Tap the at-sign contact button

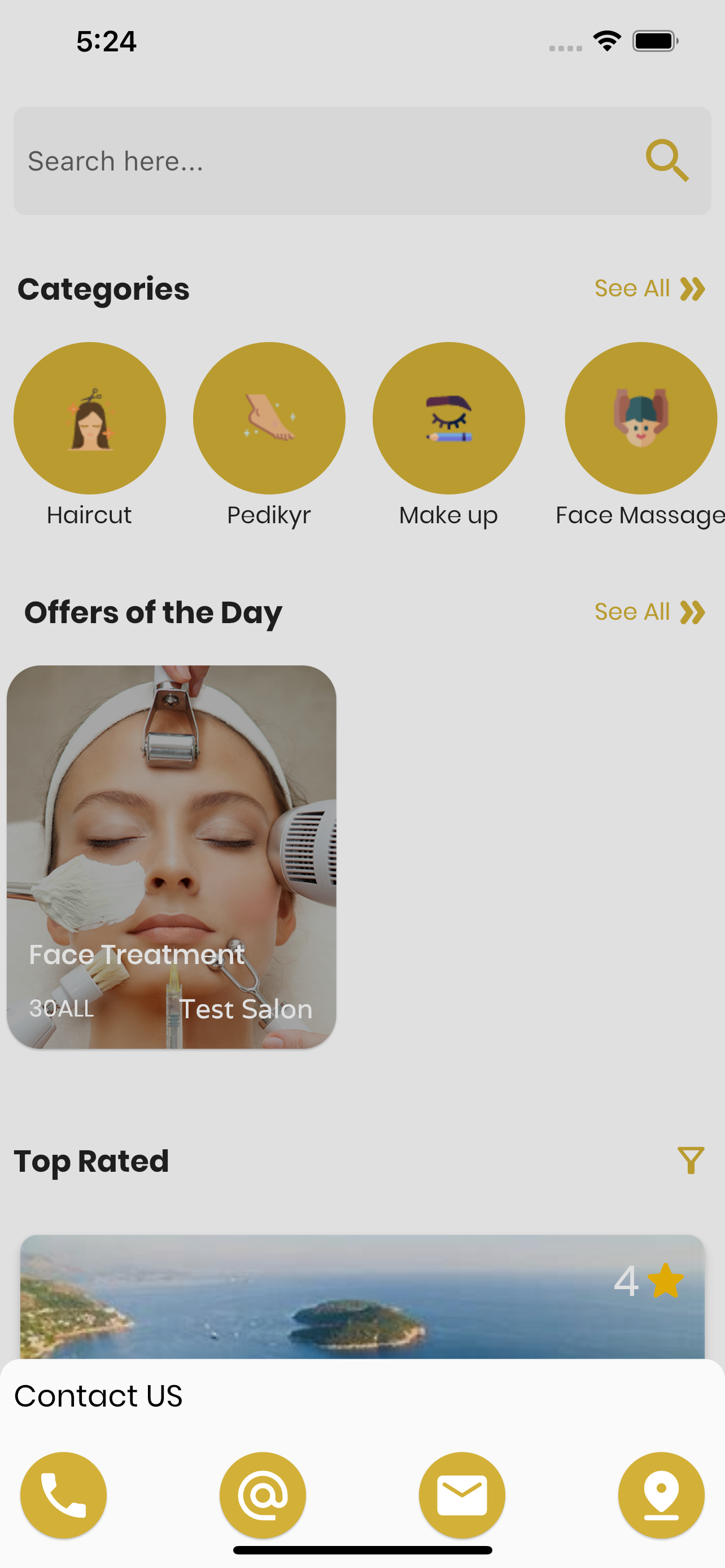point(263,1495)
